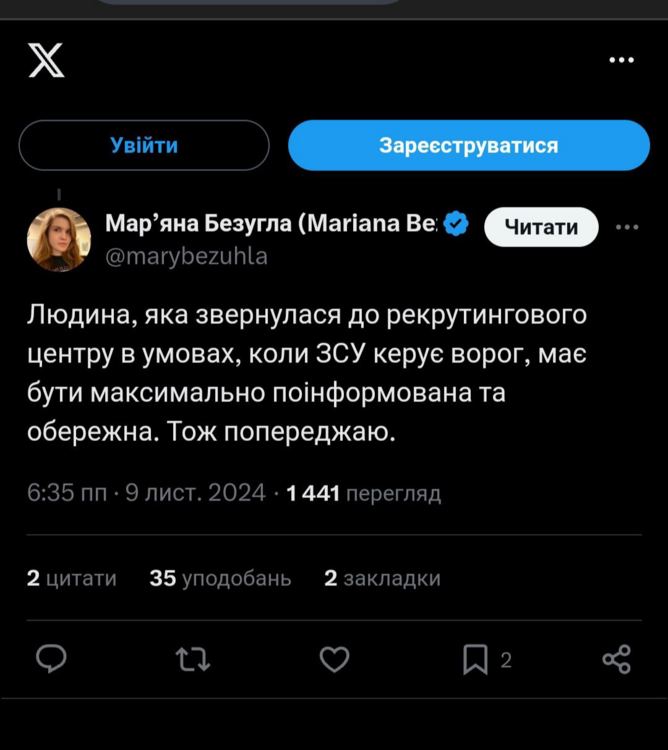
Task: Tap the Увійти login button
Action: tap(143, 146)
